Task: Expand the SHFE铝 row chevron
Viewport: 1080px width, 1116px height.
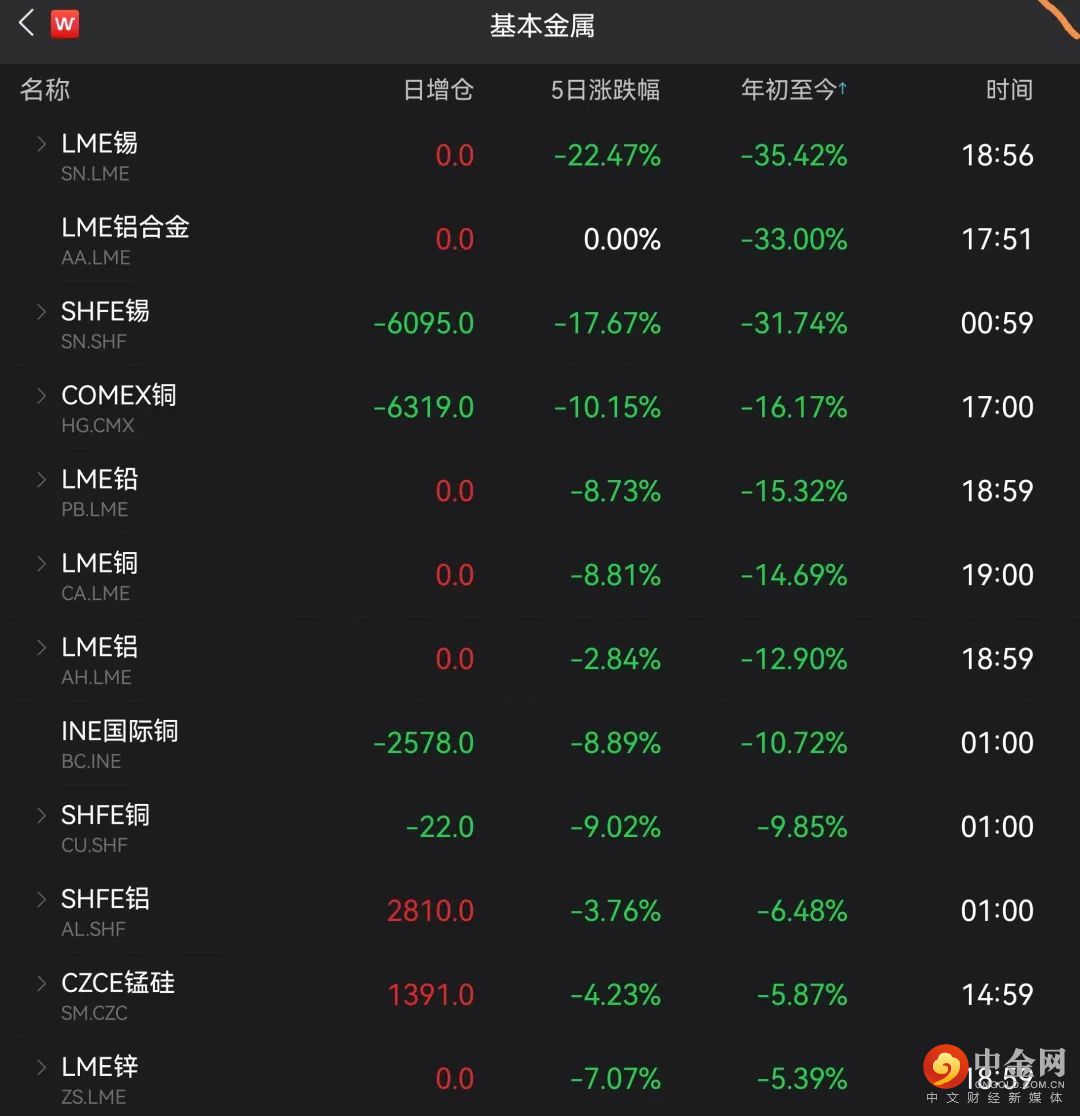Action: [41, 900]
